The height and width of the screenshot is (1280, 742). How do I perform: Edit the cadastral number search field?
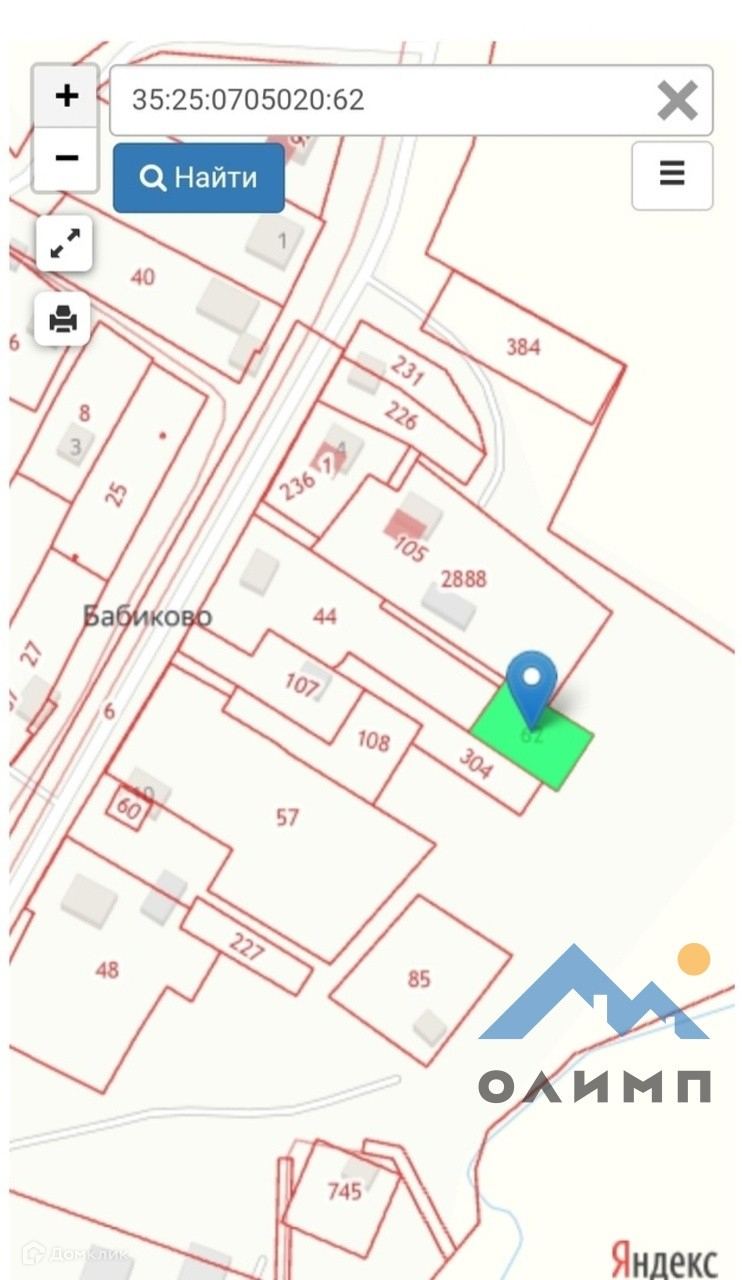pyautogui.click(x=380, y=100)
